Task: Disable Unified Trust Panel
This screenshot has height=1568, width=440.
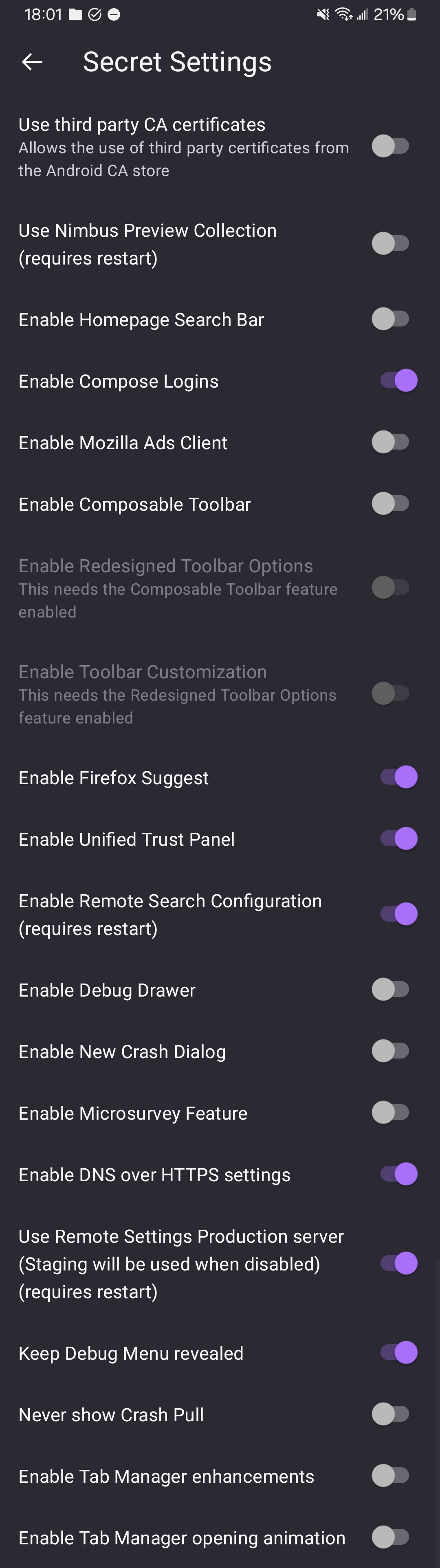Action: pos(398,839)
